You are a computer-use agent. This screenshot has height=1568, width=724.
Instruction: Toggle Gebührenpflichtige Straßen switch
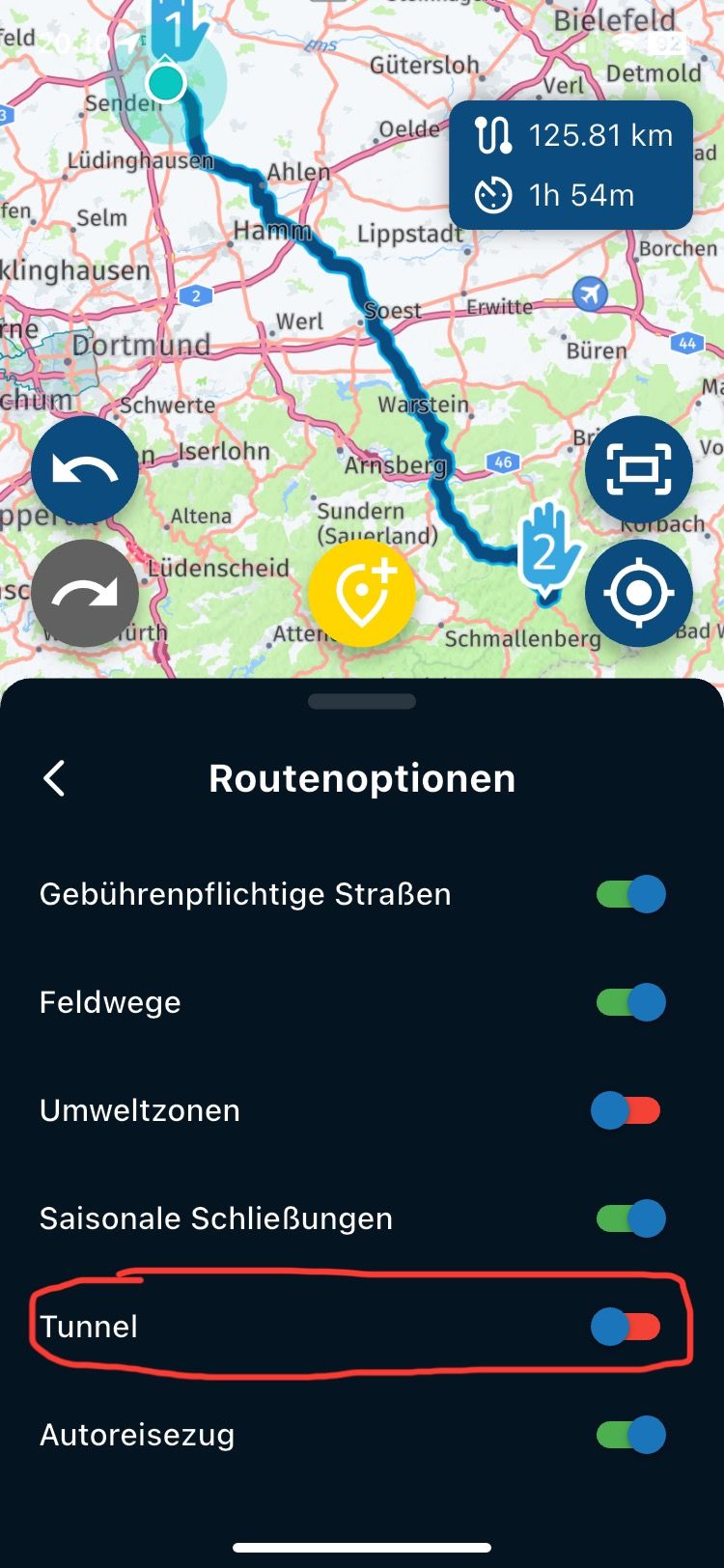(x=630, y=894)
